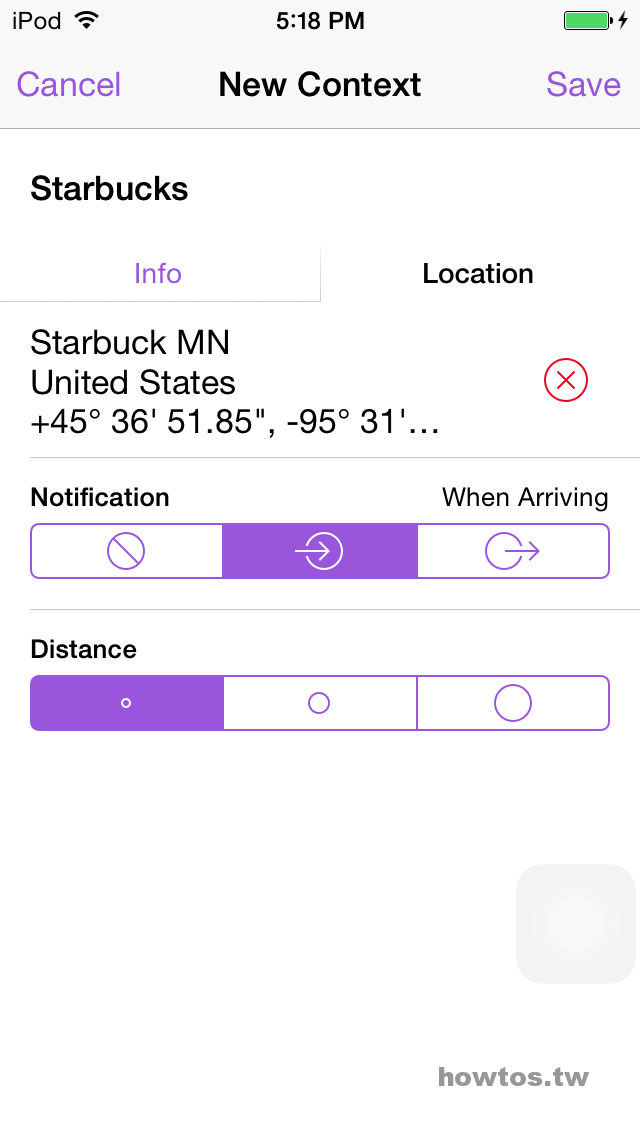Choose the smallest distance radius
This screenshot has width=640, height=1136.
point(126,703)
